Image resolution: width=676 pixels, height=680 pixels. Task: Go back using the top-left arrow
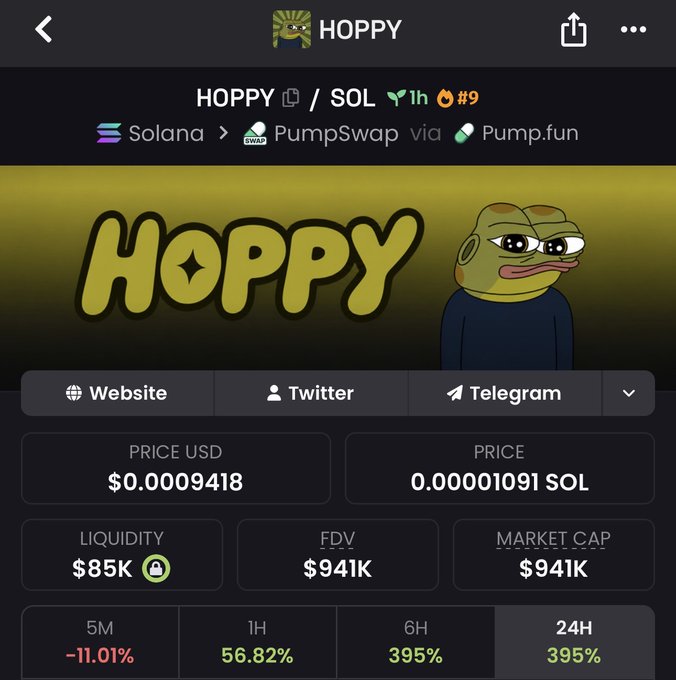(43, 29)
